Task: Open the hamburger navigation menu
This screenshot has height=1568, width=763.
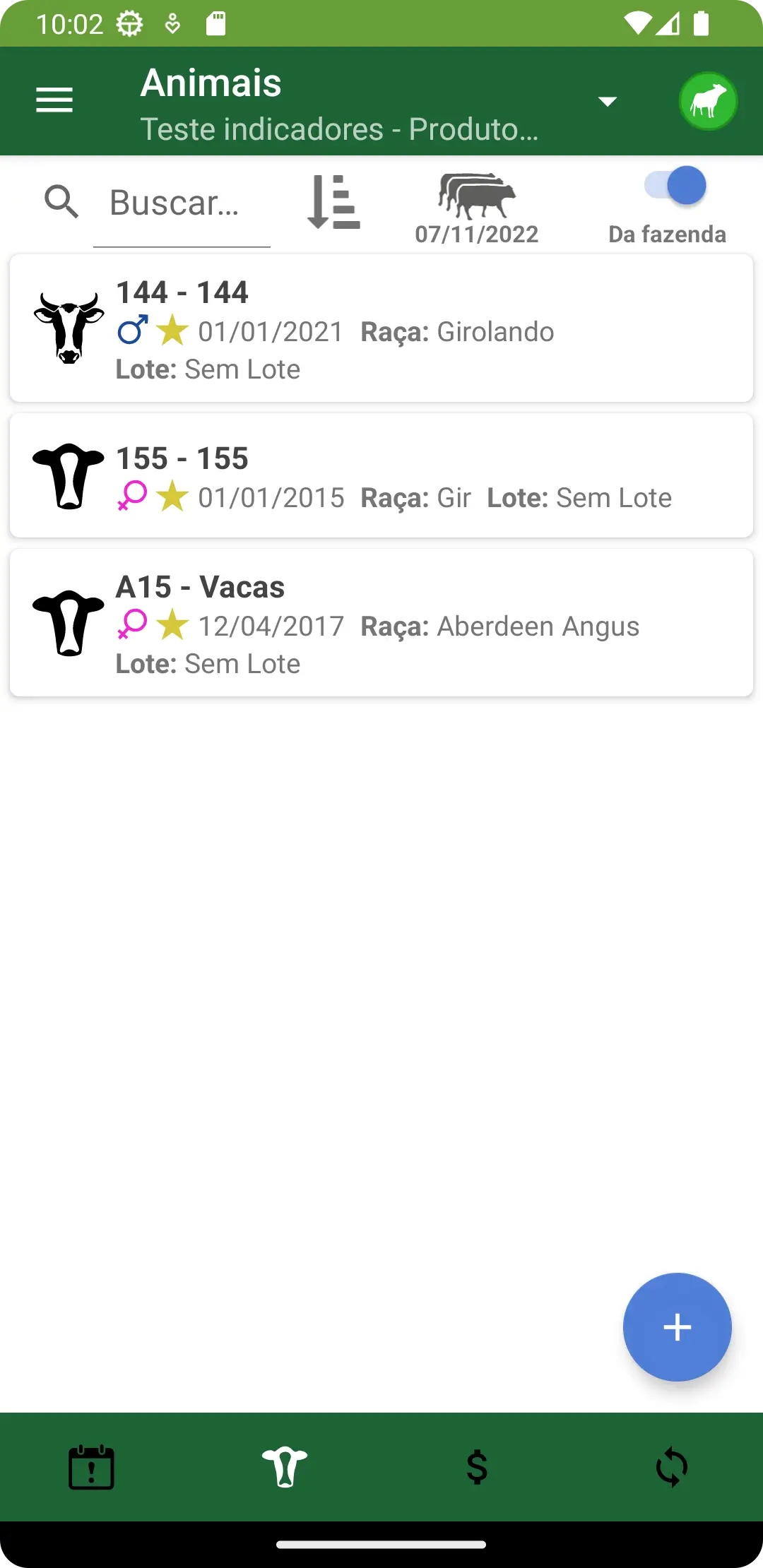Action: click(x=54, y=100)
